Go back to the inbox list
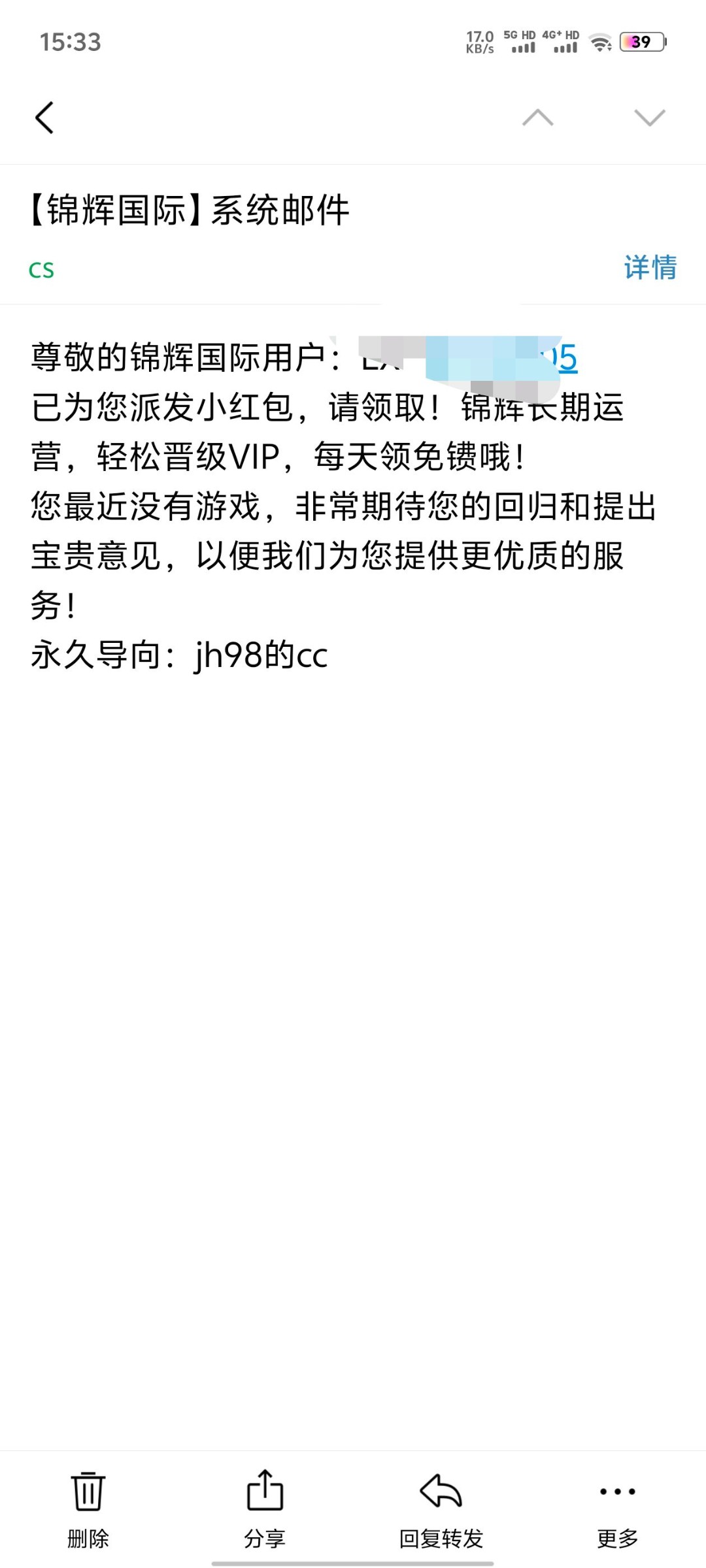This screenshot has height=1568, width=706. coord(44,118)
